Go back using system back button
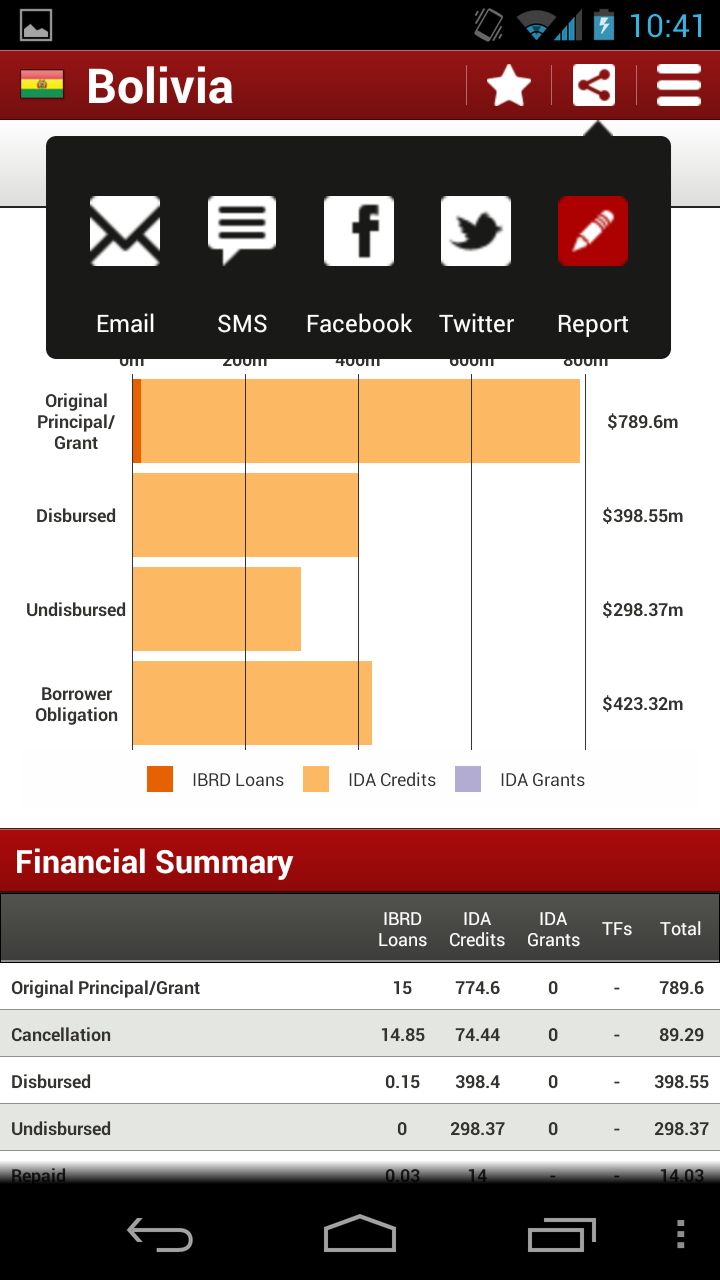The image size is (720, 1280). click(160, 1234)
